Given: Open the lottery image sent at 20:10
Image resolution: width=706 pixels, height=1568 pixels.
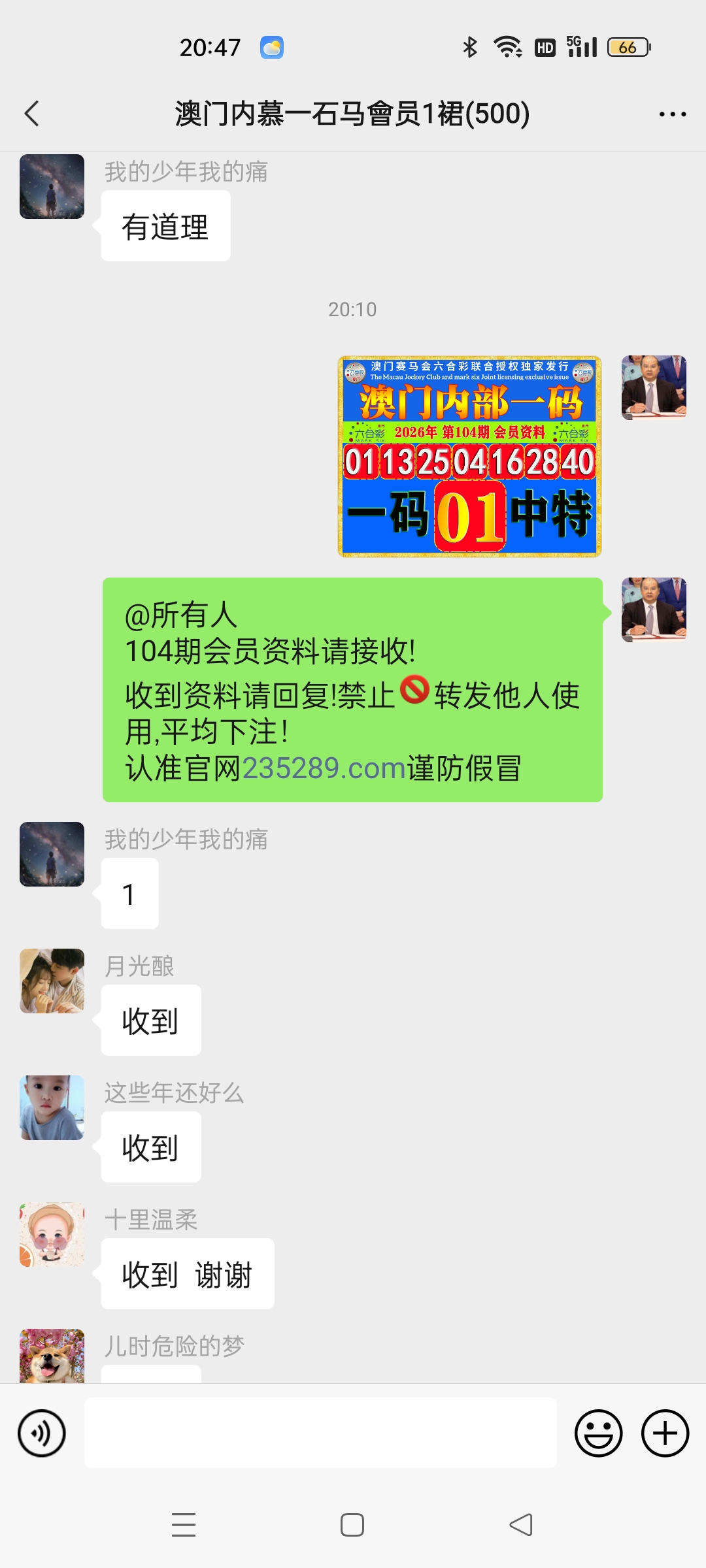Looking at the screenshot, I should (469, 456).
